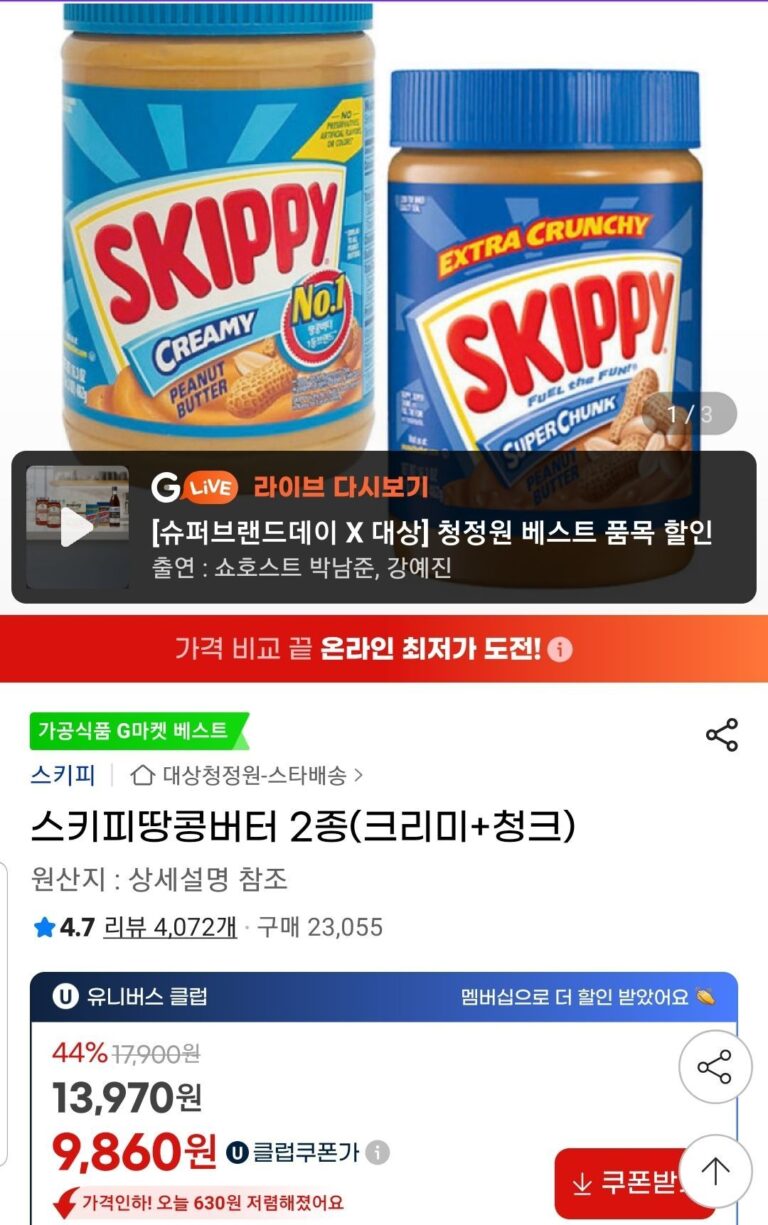
Task: Share this product via top share icon
Action: click(721, 735)
